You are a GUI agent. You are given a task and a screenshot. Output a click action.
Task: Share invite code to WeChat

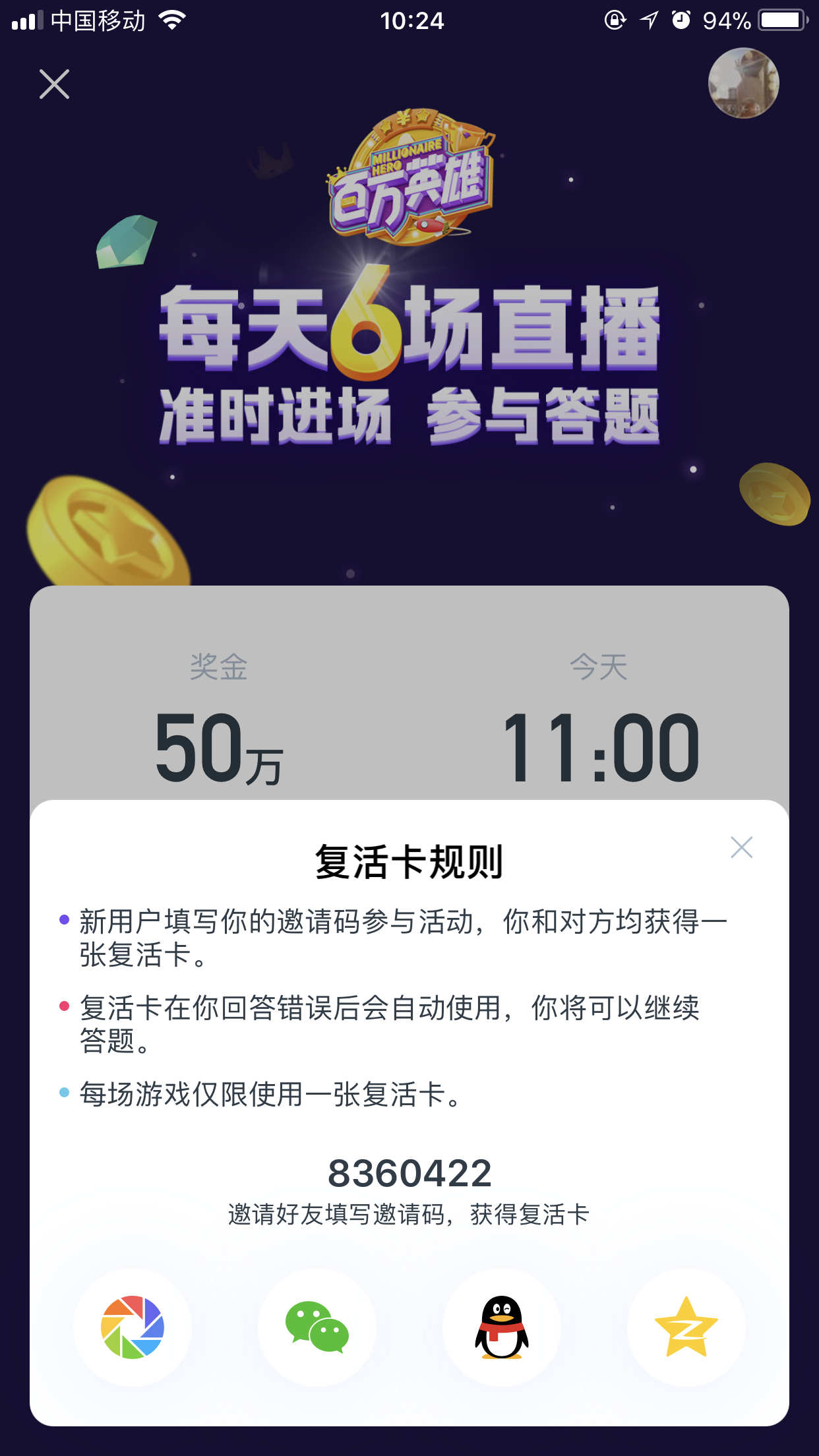[x=317, y=1327]
